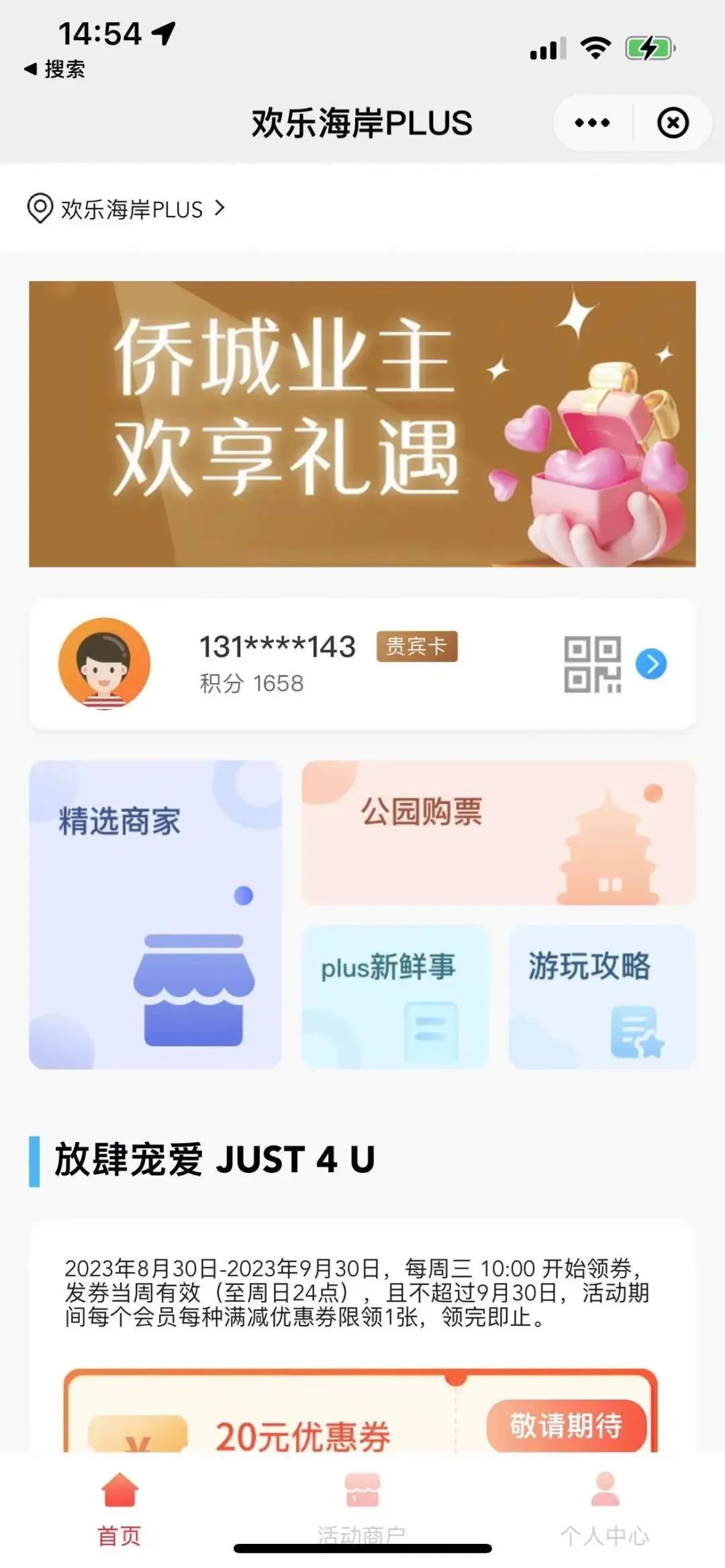Open the 游玩攻略 guide card
Image resolution: width=725 pixels, height=1568 pixels.
click(602, 997)
